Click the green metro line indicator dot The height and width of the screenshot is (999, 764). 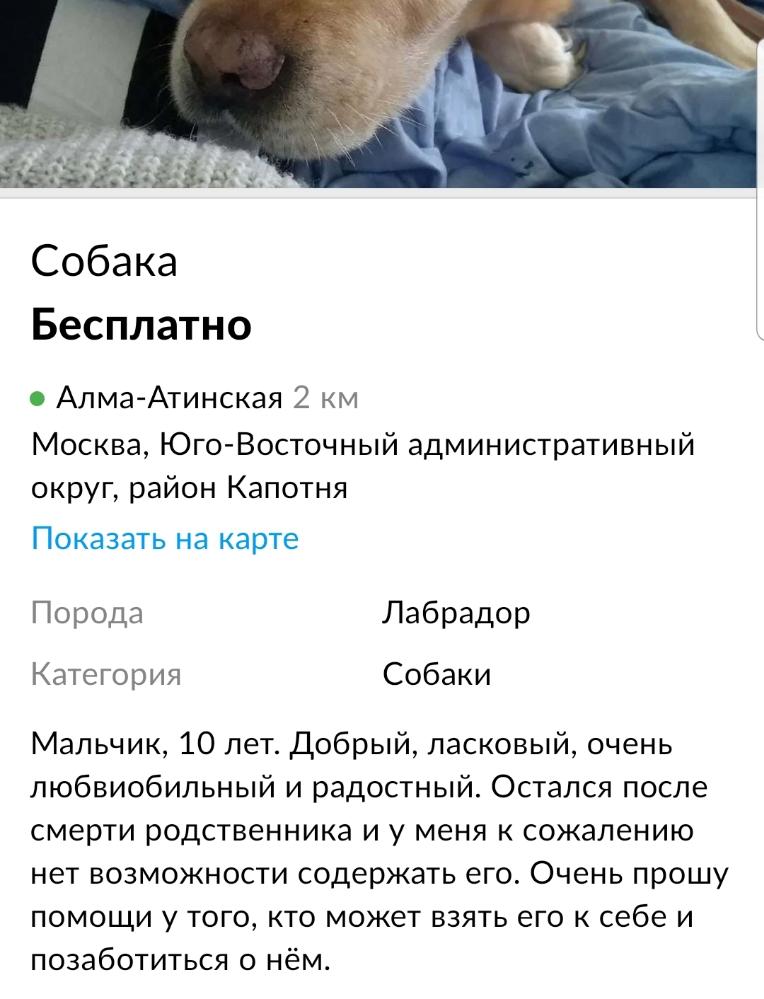(x=38, y=397)
